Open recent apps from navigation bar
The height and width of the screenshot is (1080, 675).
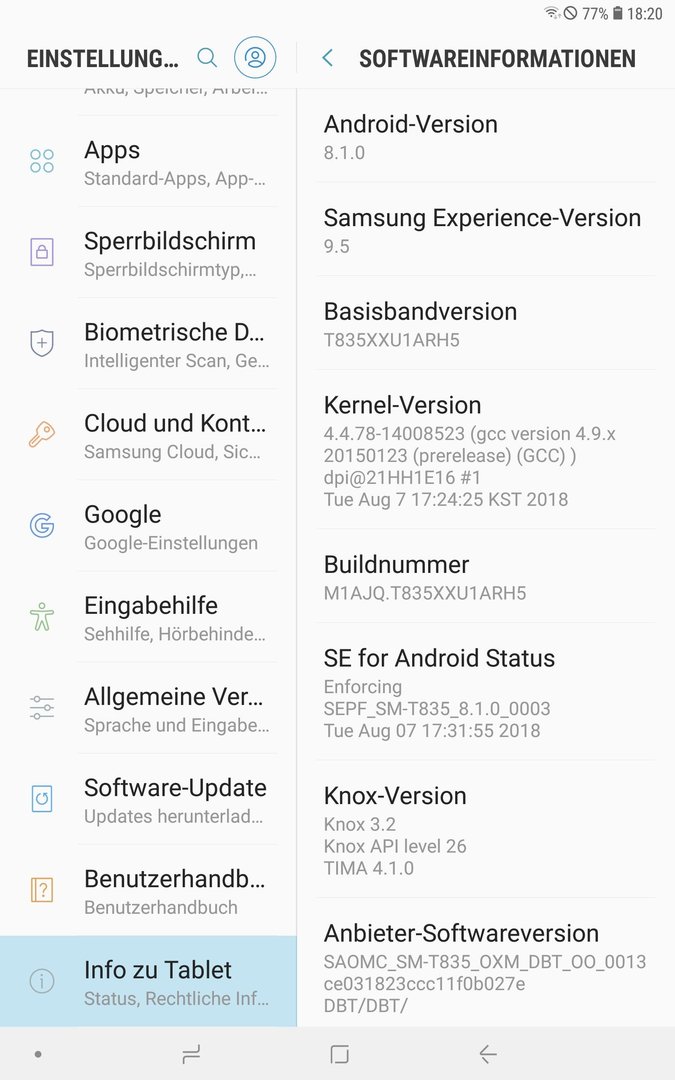coord(191,1053)
